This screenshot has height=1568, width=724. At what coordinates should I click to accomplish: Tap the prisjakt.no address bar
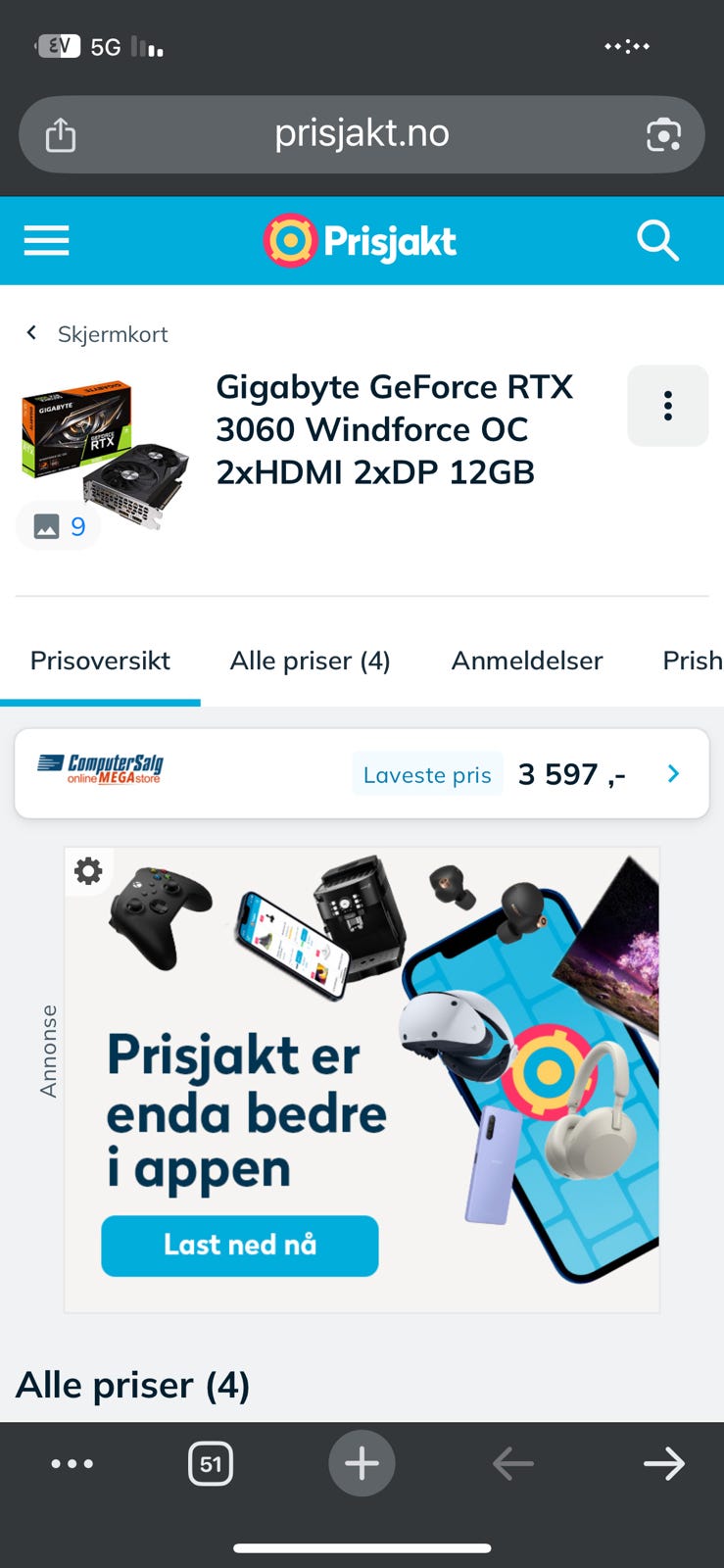pyautogui.click(x=362, y=133)
